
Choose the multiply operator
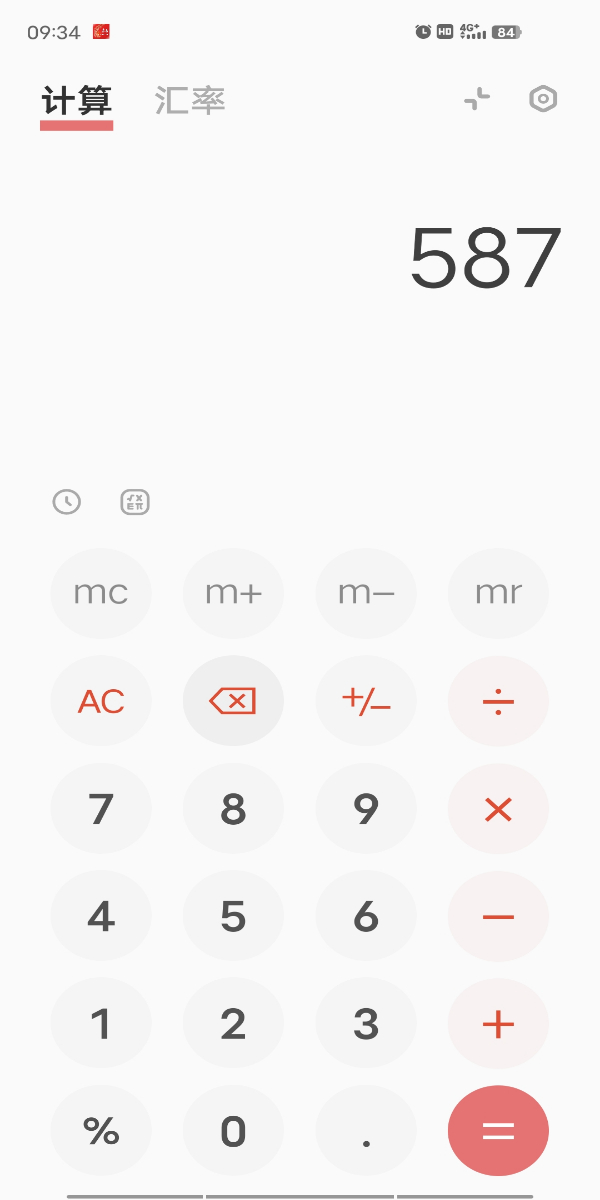498,809
